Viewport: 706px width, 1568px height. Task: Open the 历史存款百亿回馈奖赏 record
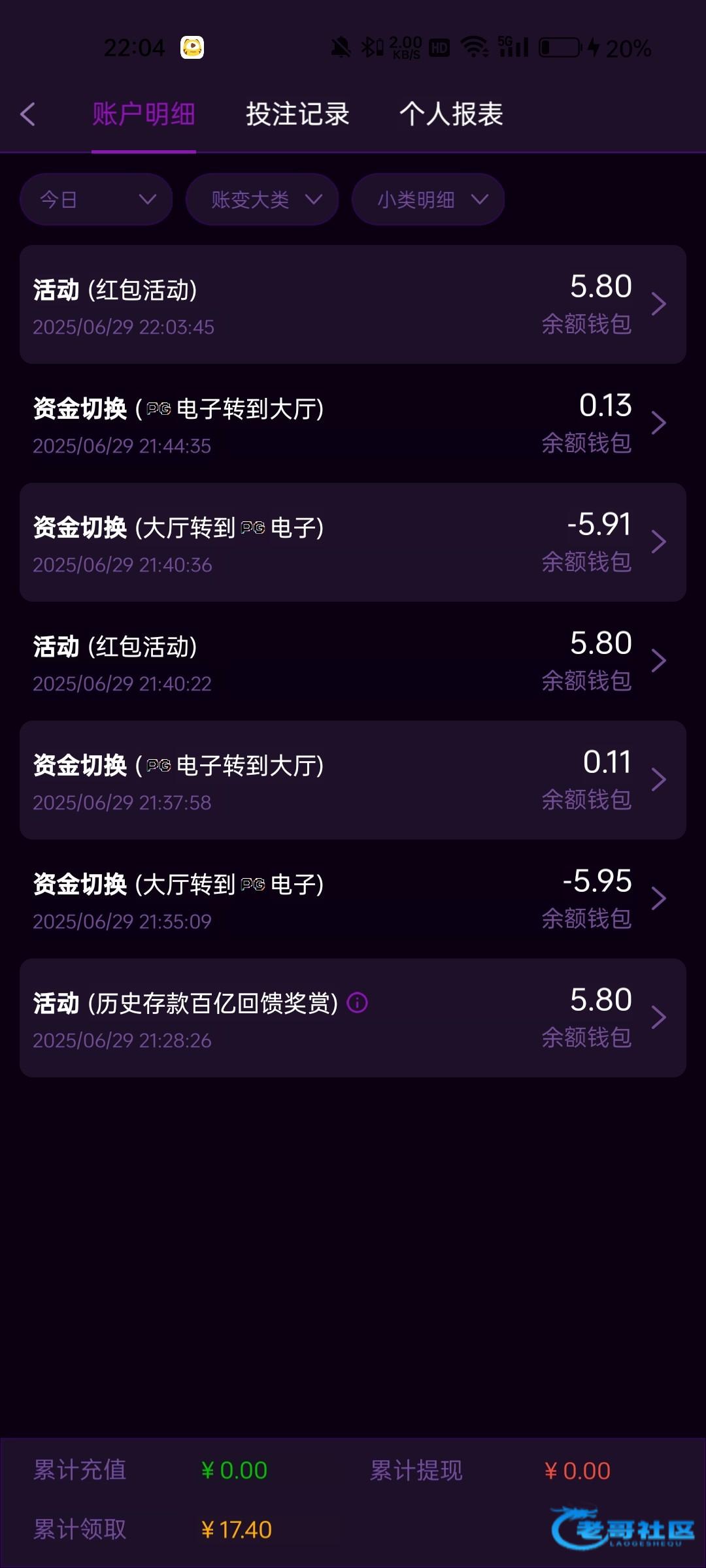(353, 1018)
